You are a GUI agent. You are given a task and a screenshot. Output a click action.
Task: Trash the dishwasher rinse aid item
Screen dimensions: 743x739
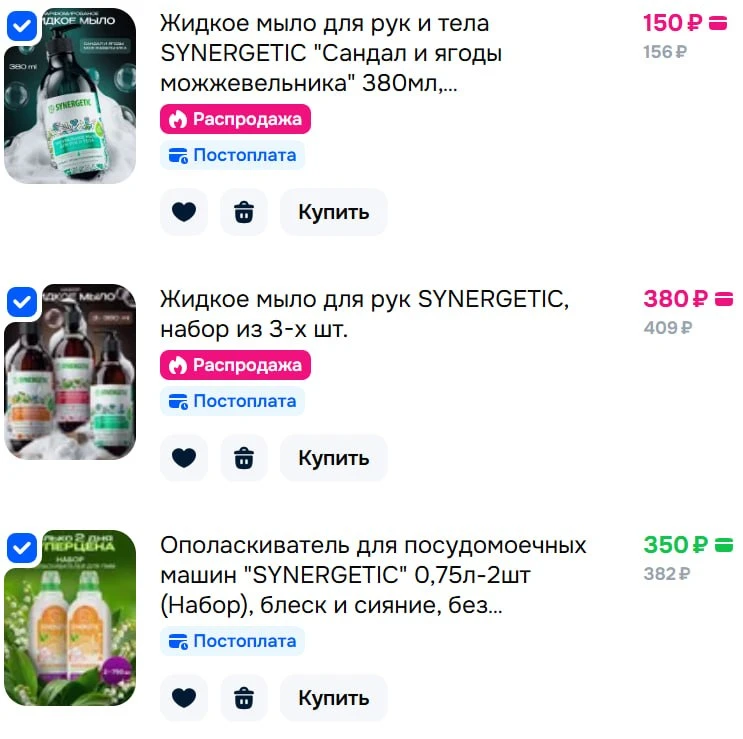pyautogui.click(x=244, y=698)
